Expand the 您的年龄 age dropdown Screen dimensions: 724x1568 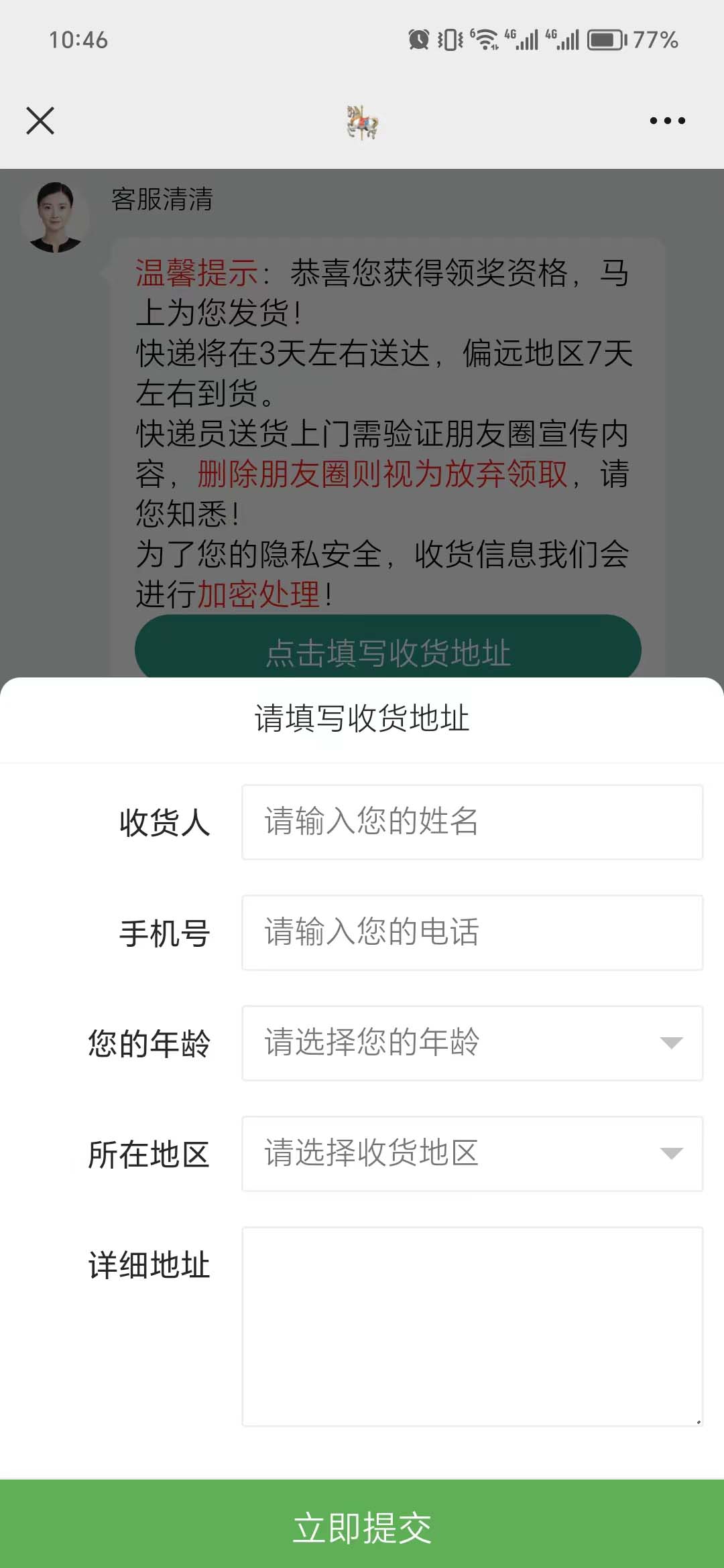click(472, 1043)
